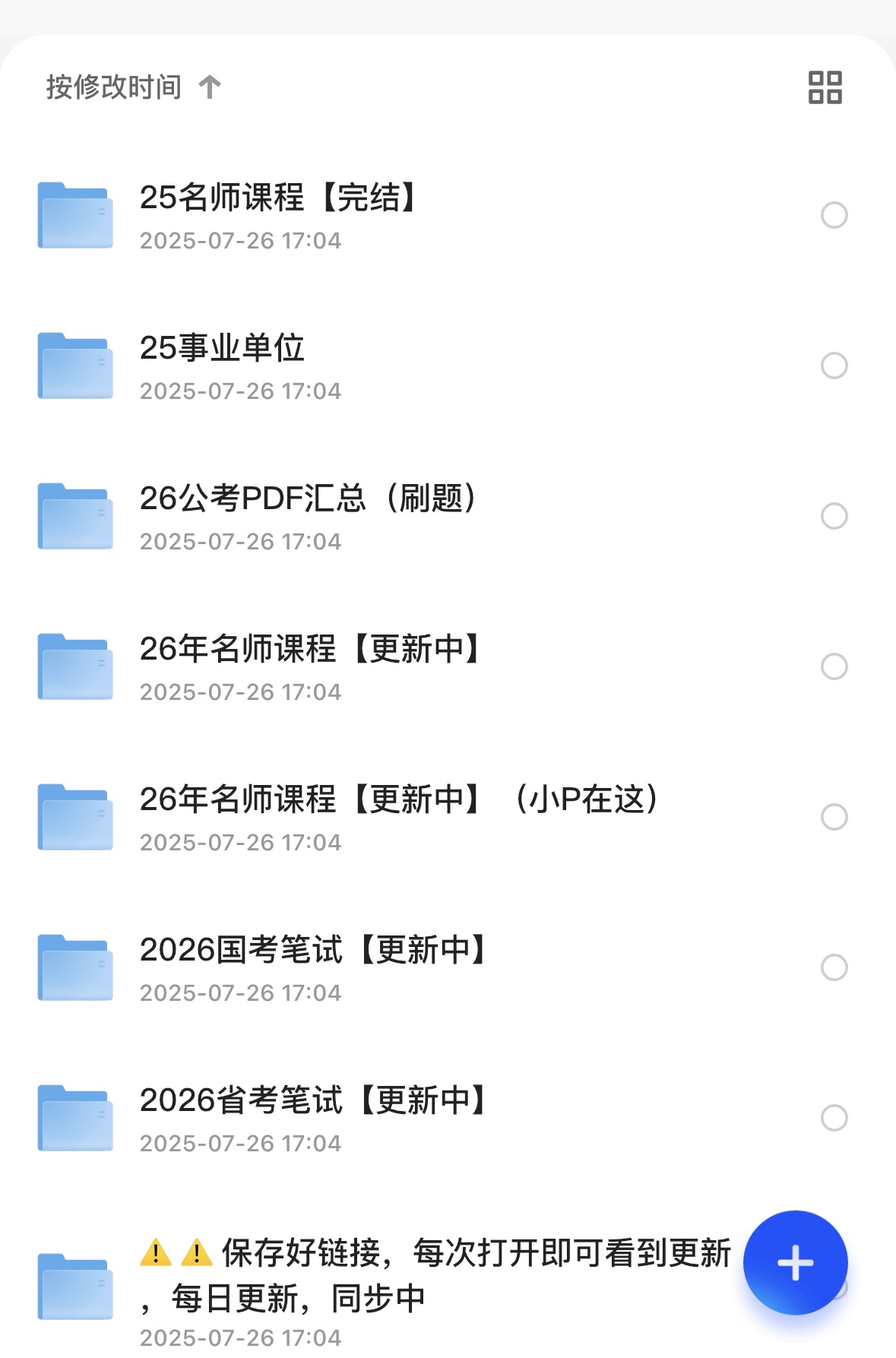This screenshot has width=896, height=1358.
Task: Open folder 26公考PDF汇总（刷题）
Action: tap(308, 499)
